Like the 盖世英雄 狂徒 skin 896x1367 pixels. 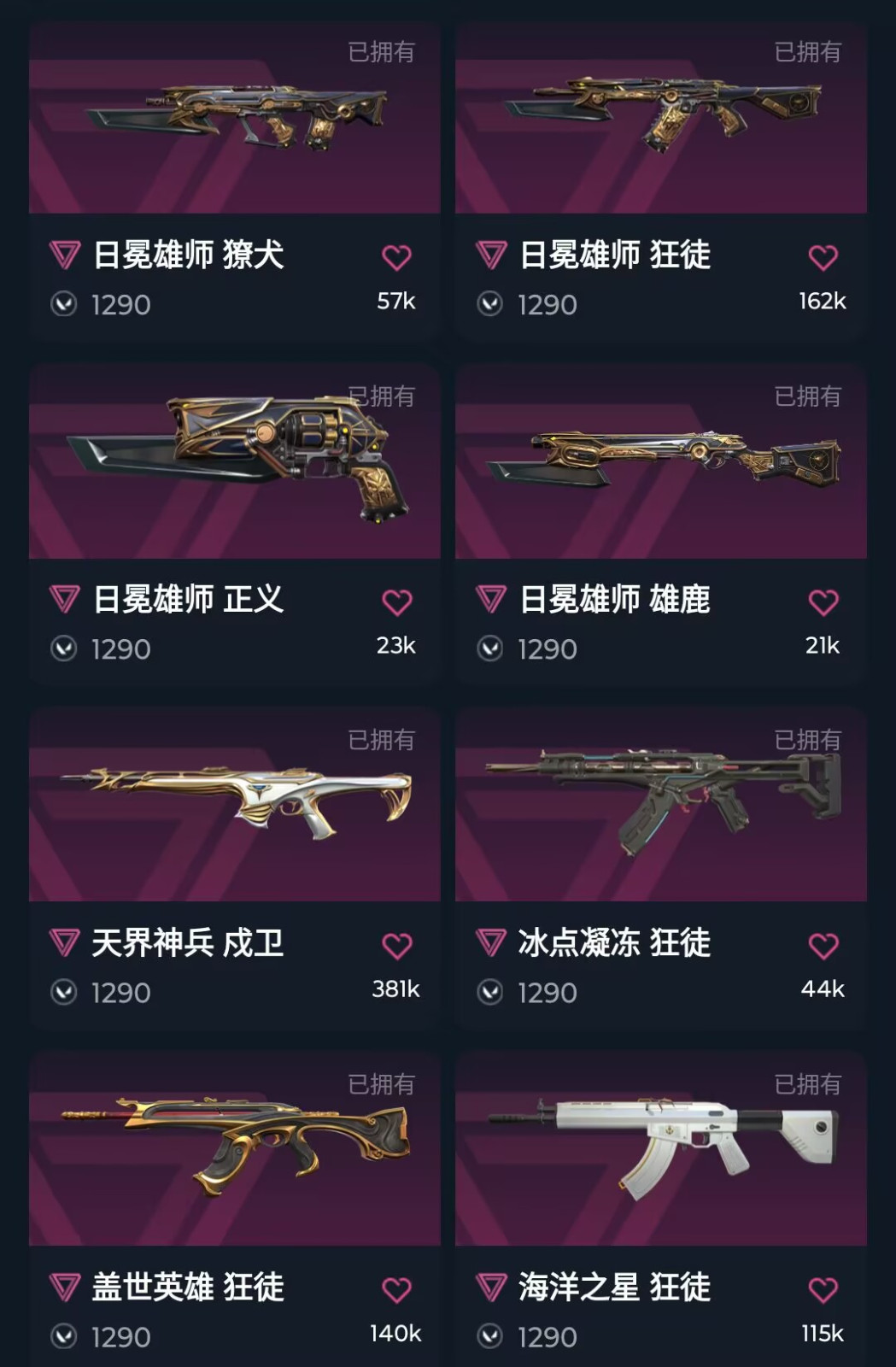click(x=396, y=1289)
